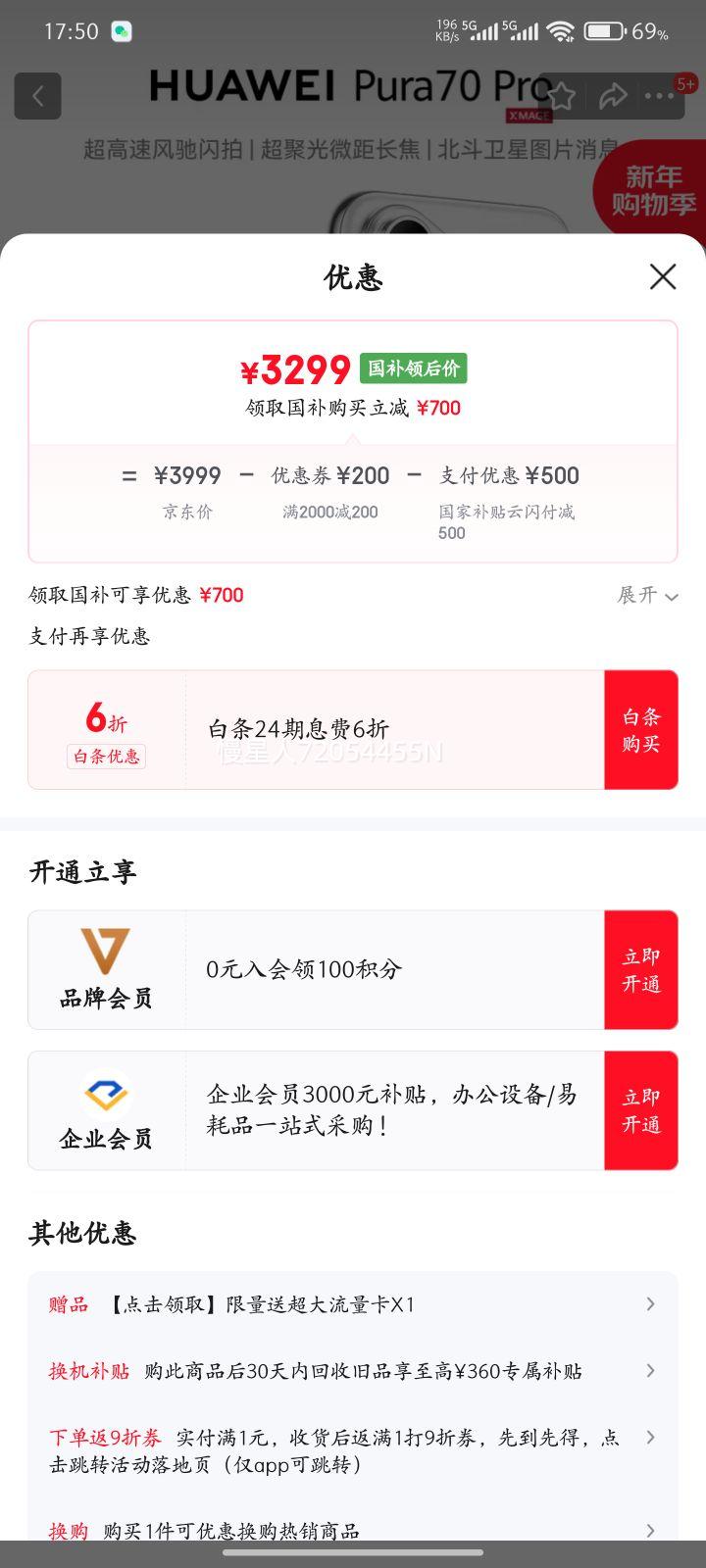Click 立即开通 for 企业会员
Screen dimensions: 706x1568
click(641, 1109)
